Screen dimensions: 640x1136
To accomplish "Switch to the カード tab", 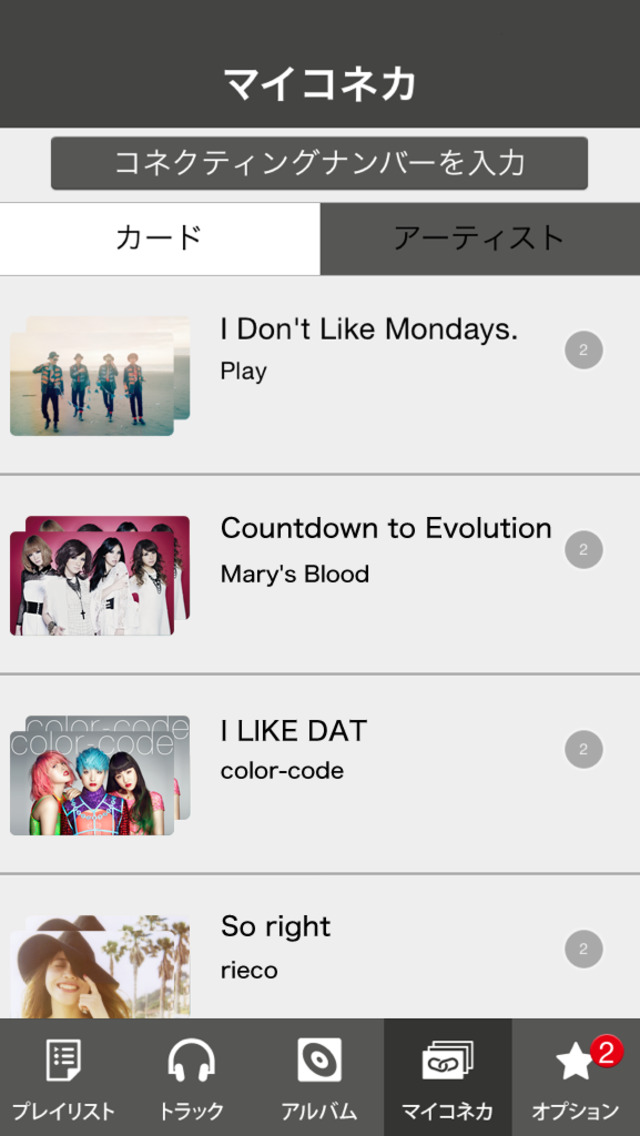I will (160, 239).
